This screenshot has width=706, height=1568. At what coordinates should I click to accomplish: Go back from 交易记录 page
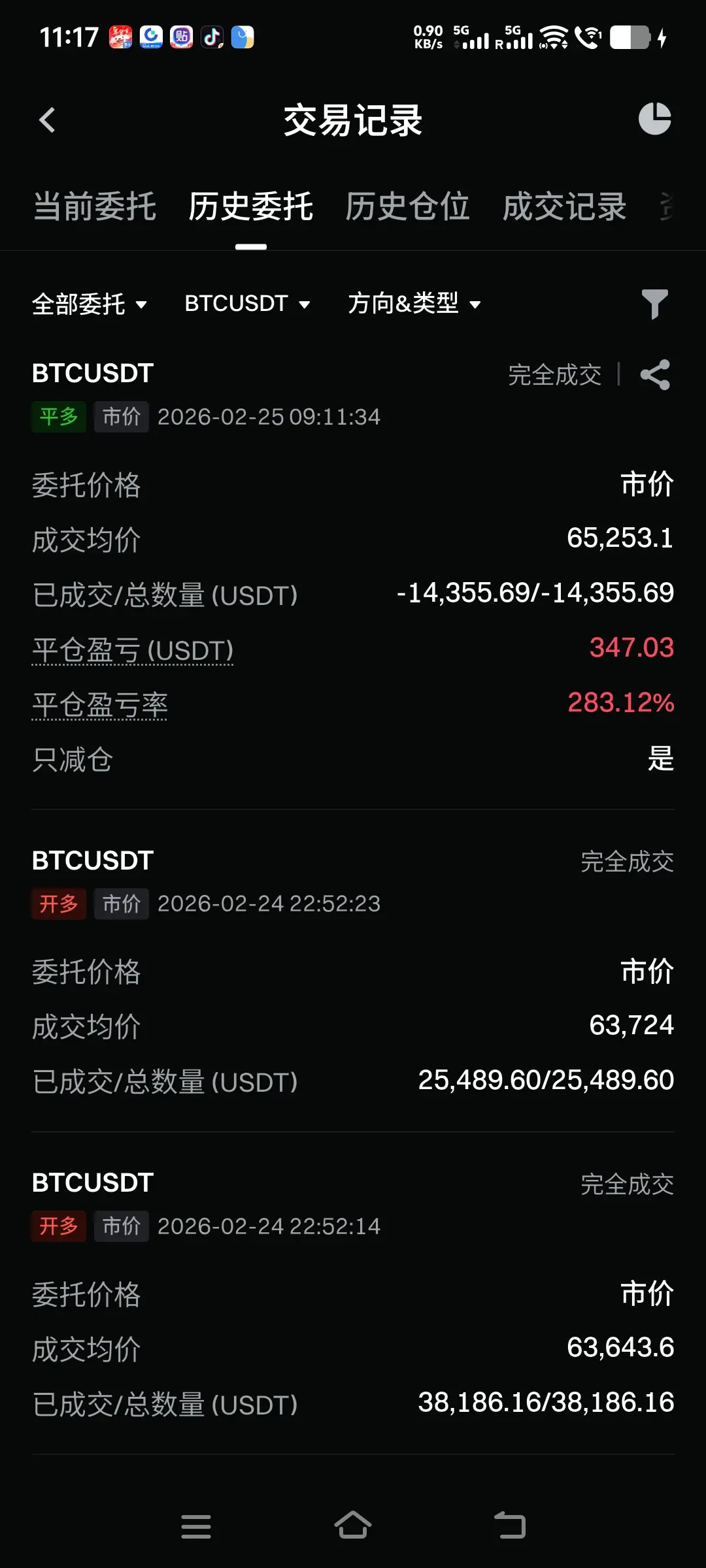(x=47, y=120)
